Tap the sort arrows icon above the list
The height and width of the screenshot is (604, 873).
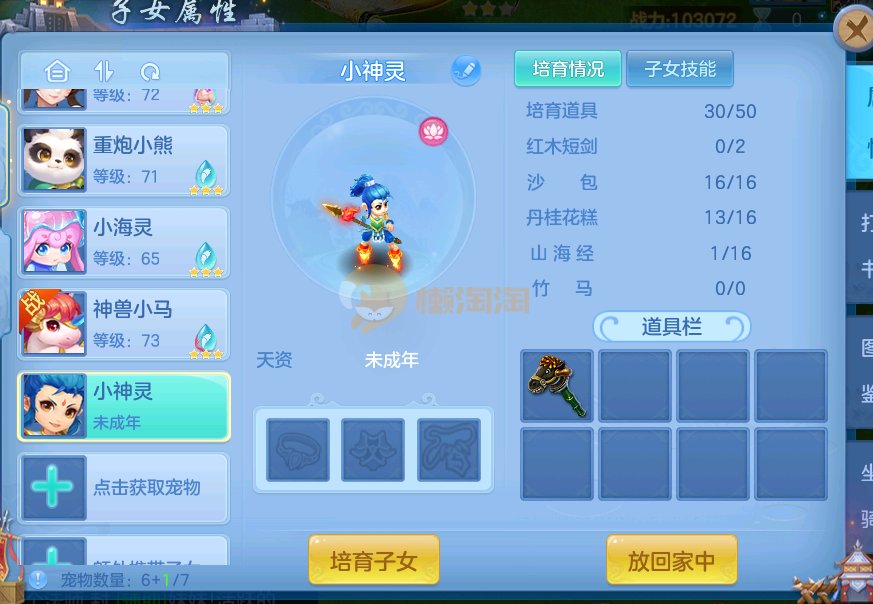tap(104, 71)
